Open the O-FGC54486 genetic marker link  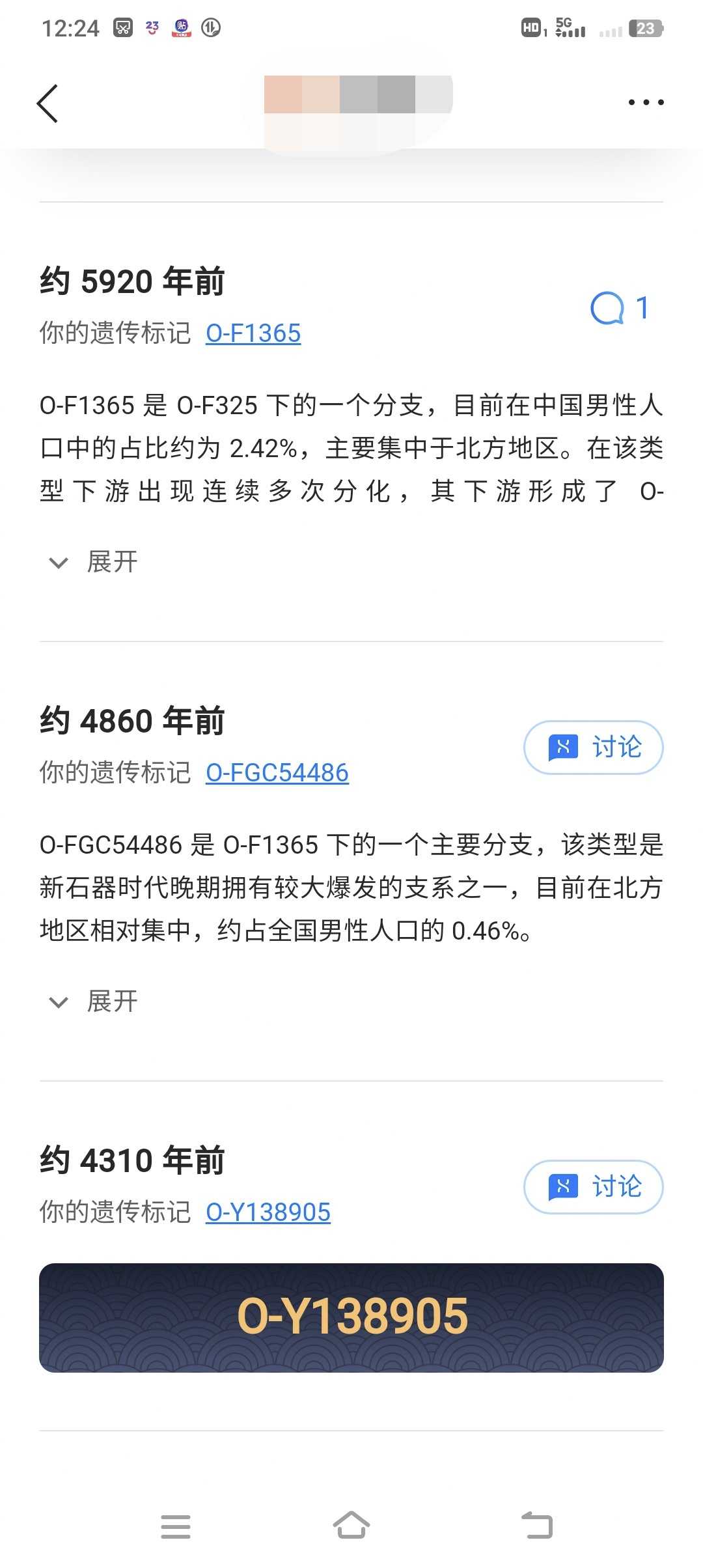(x=277, y=772)
